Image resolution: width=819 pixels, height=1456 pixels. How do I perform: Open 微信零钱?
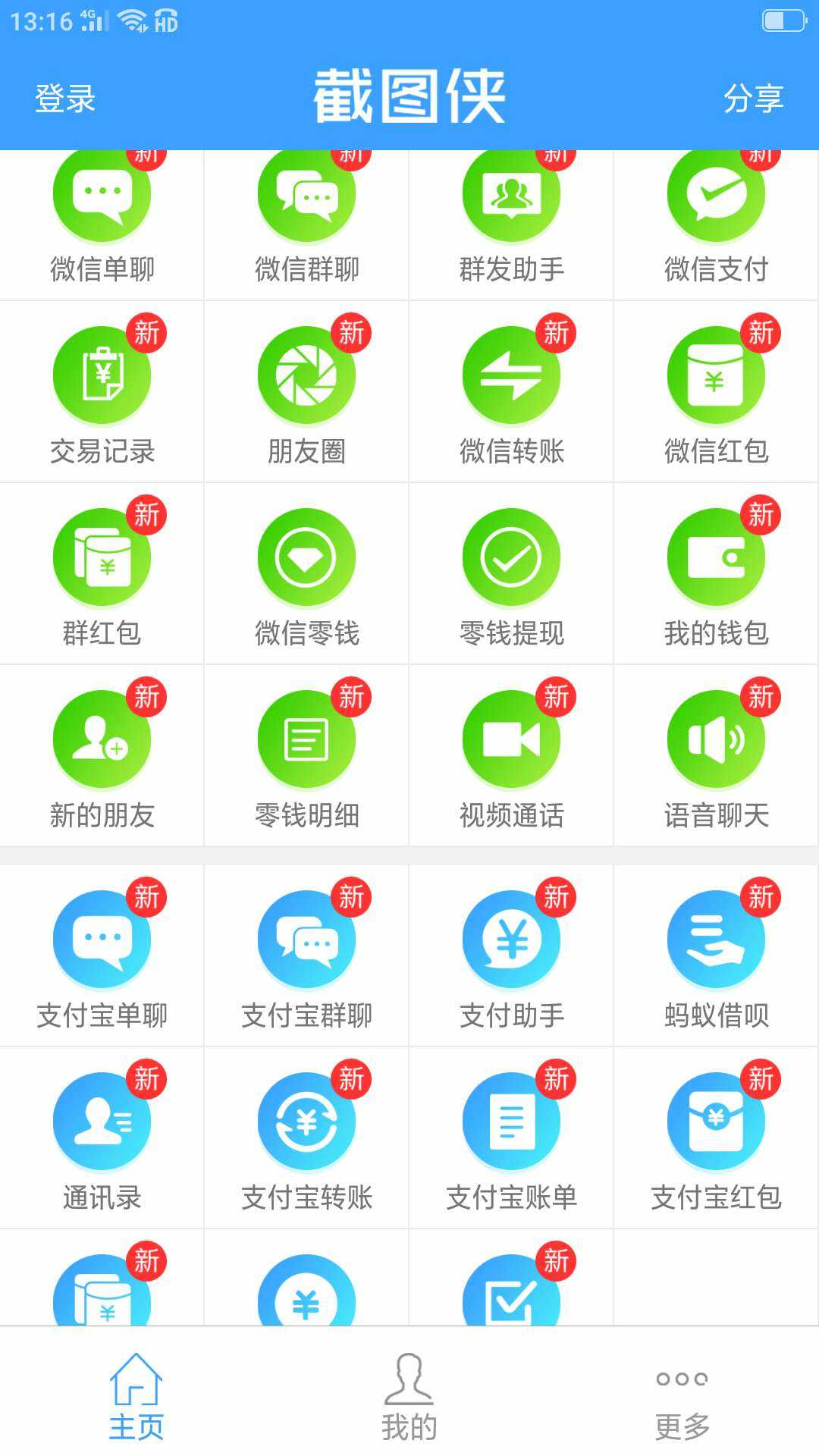coord(306,573)
